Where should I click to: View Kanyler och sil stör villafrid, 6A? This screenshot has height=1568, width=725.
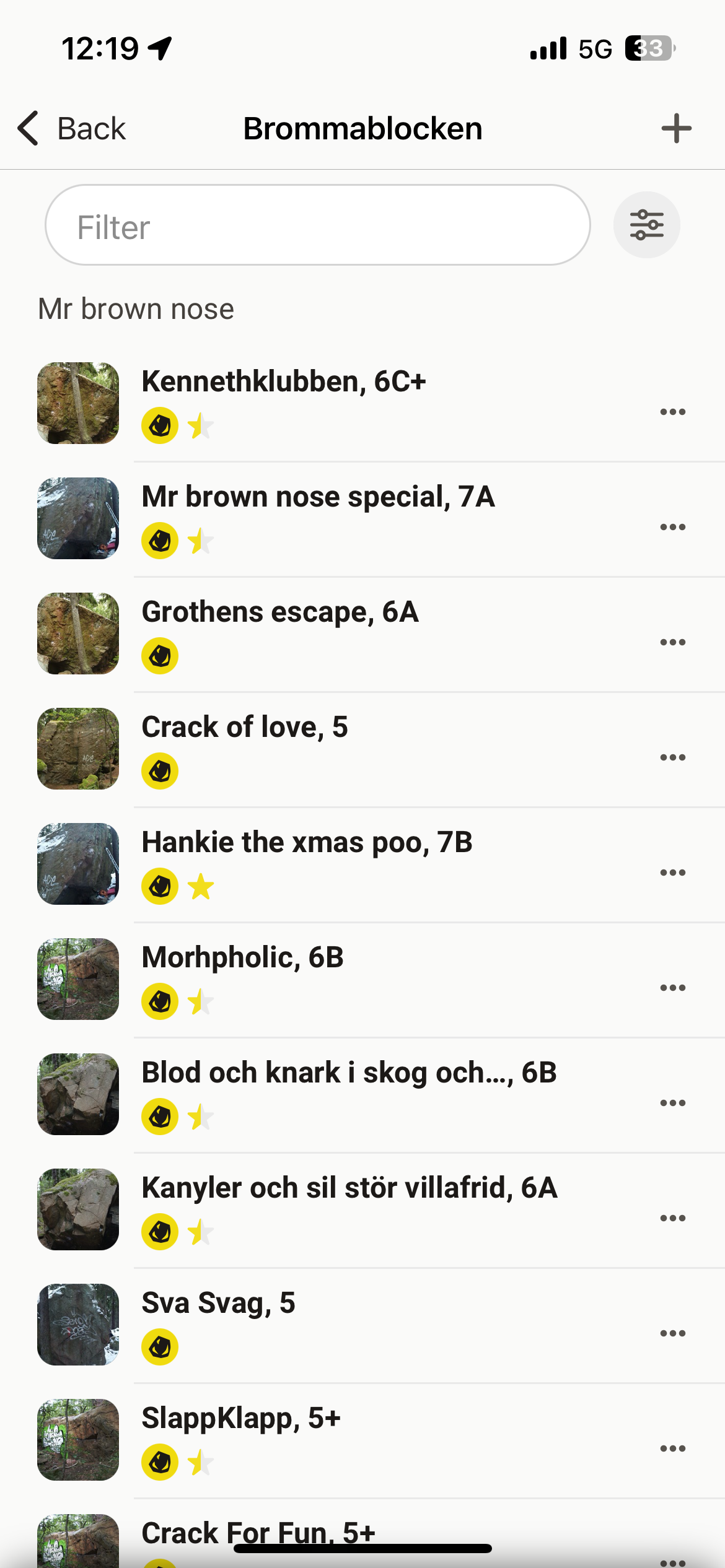click(x=349, y=1188)
